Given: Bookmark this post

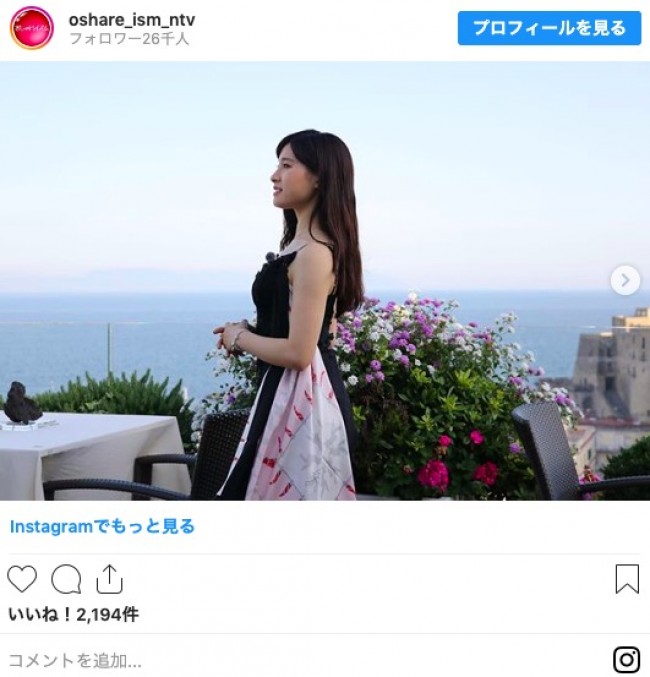Looking at the screenshot, I should [627, 579].
